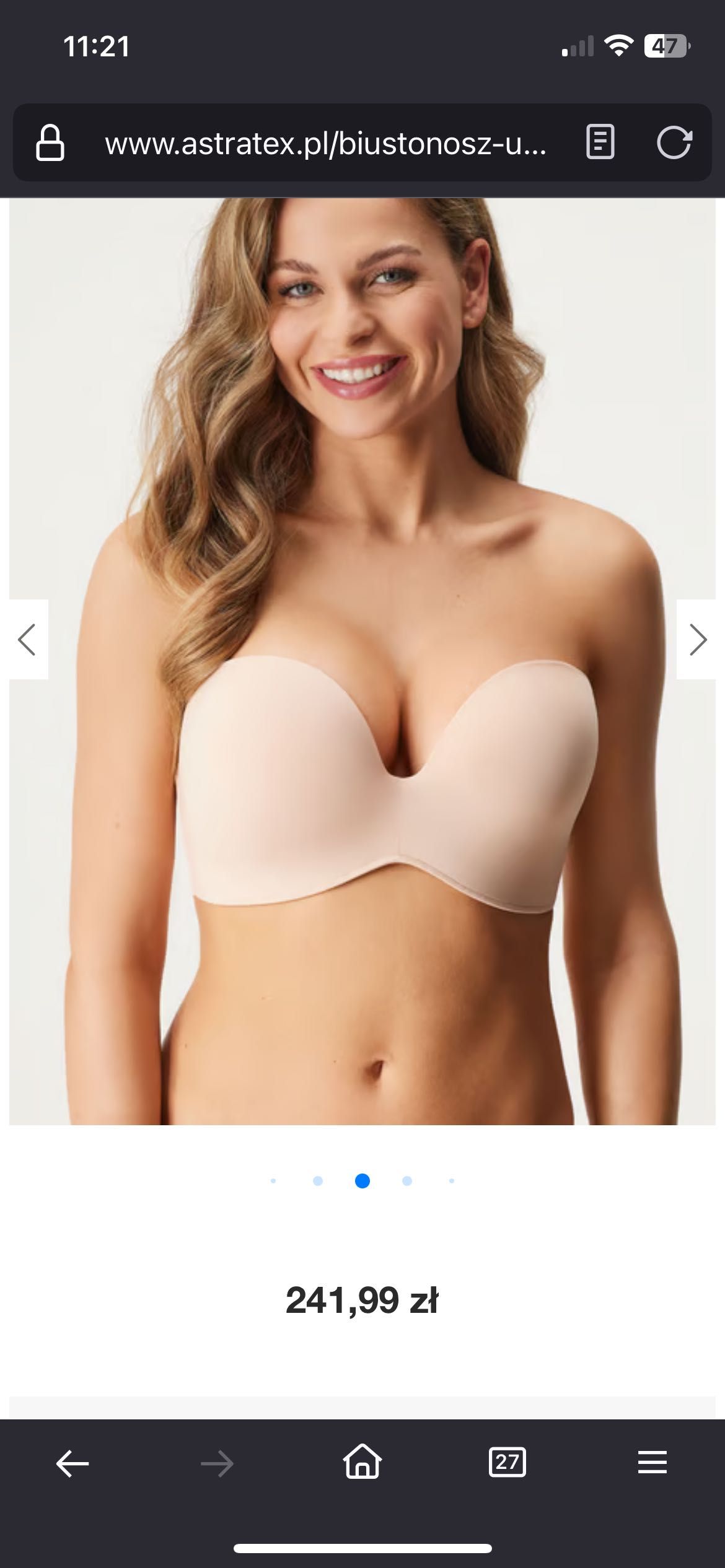
Task: Jump to the second gallery dot
Action: tap(318, 1181)
